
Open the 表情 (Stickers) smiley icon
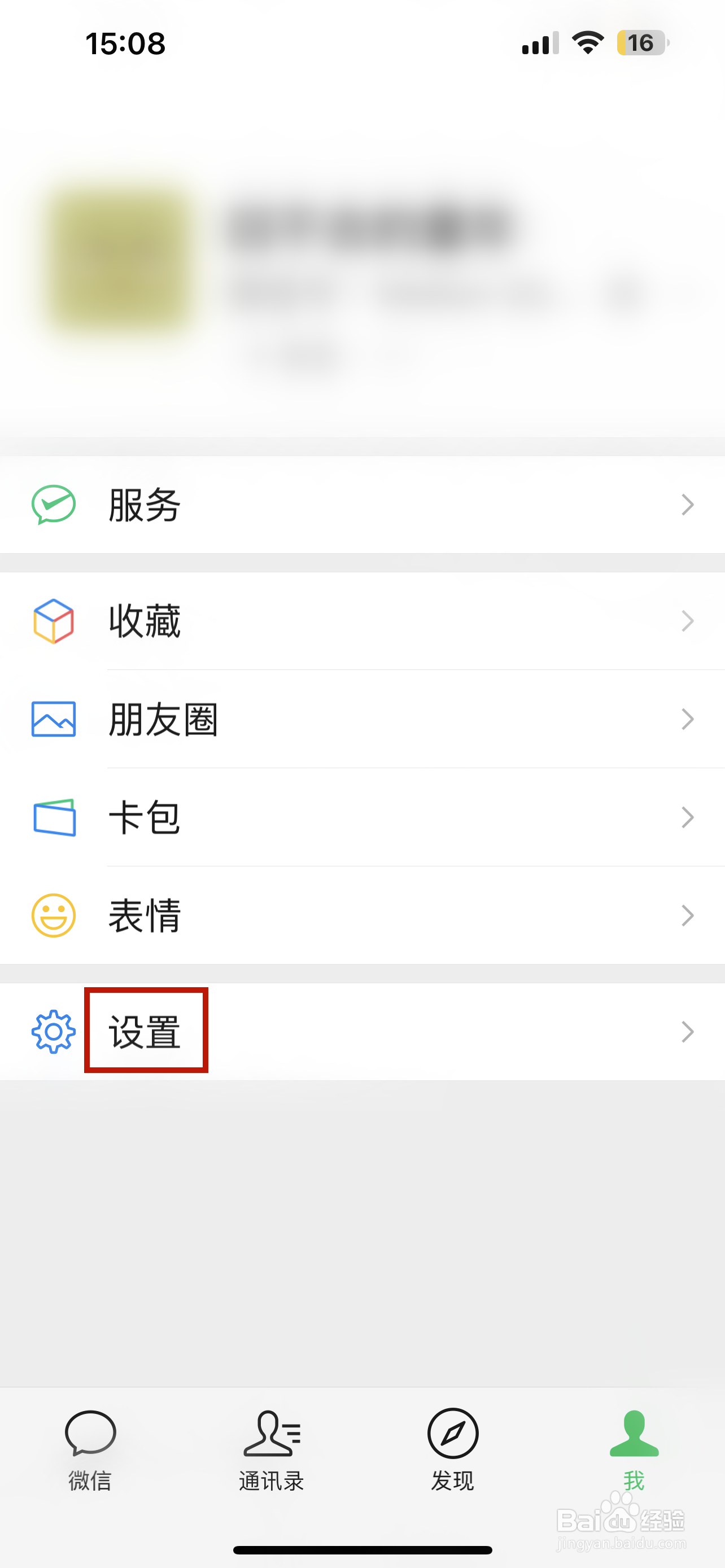click(x=54, y=916)
